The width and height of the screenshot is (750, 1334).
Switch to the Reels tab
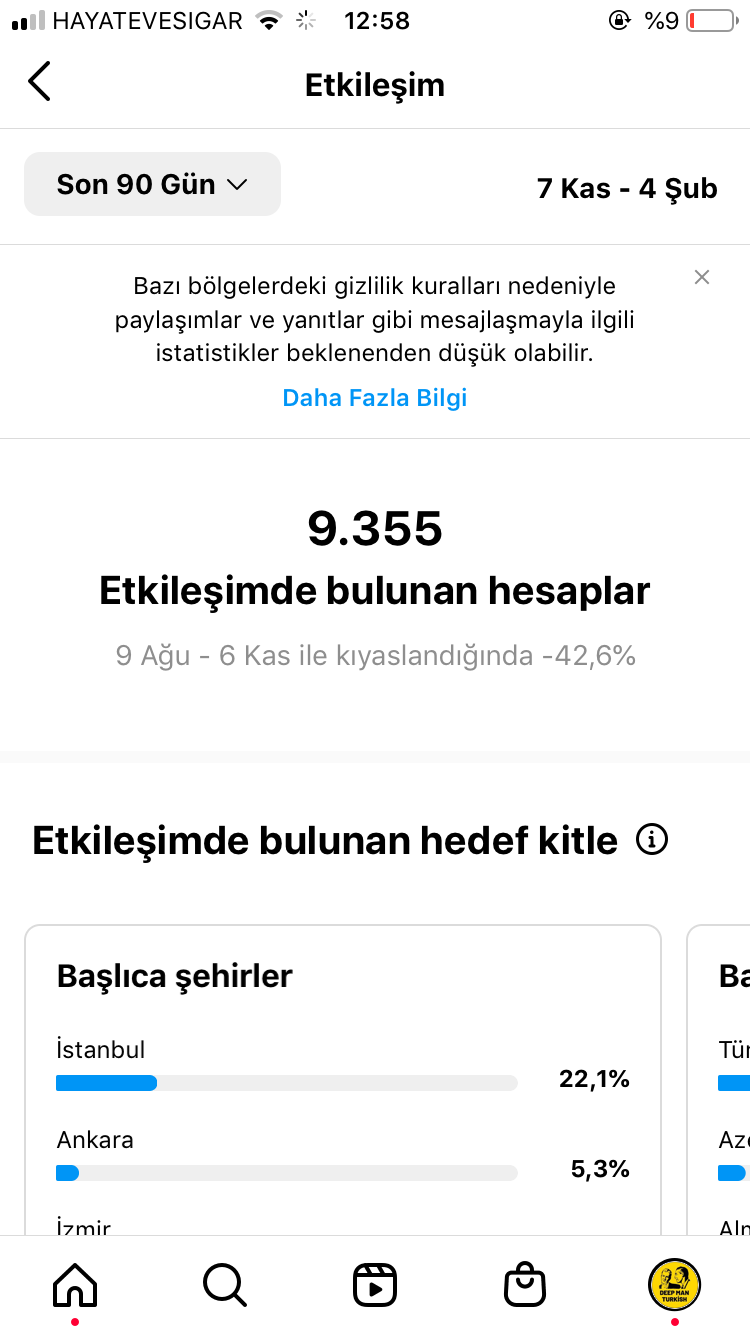(375, 1285)
